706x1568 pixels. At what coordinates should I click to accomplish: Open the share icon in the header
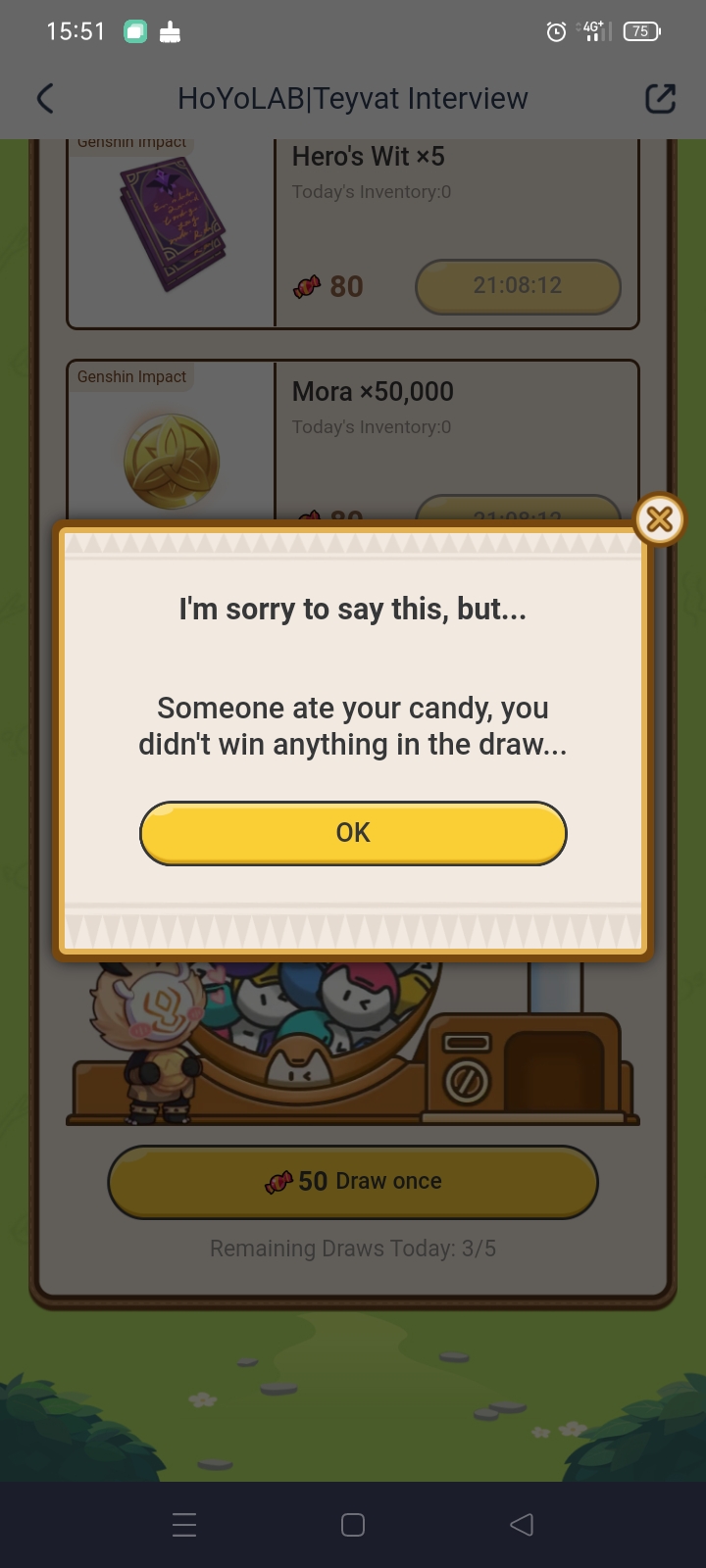[x=660, y=98]
